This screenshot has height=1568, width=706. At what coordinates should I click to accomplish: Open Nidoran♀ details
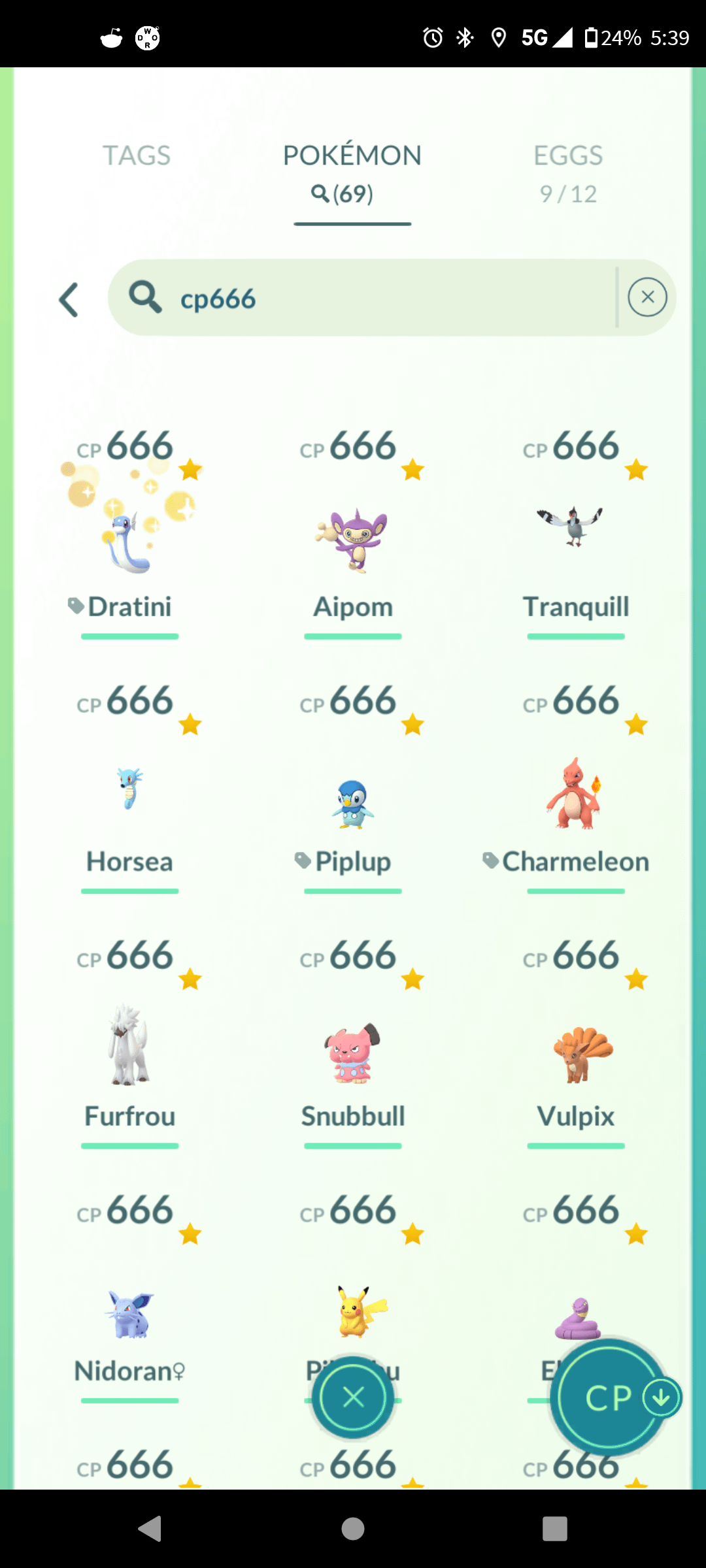coord(129,1313)
